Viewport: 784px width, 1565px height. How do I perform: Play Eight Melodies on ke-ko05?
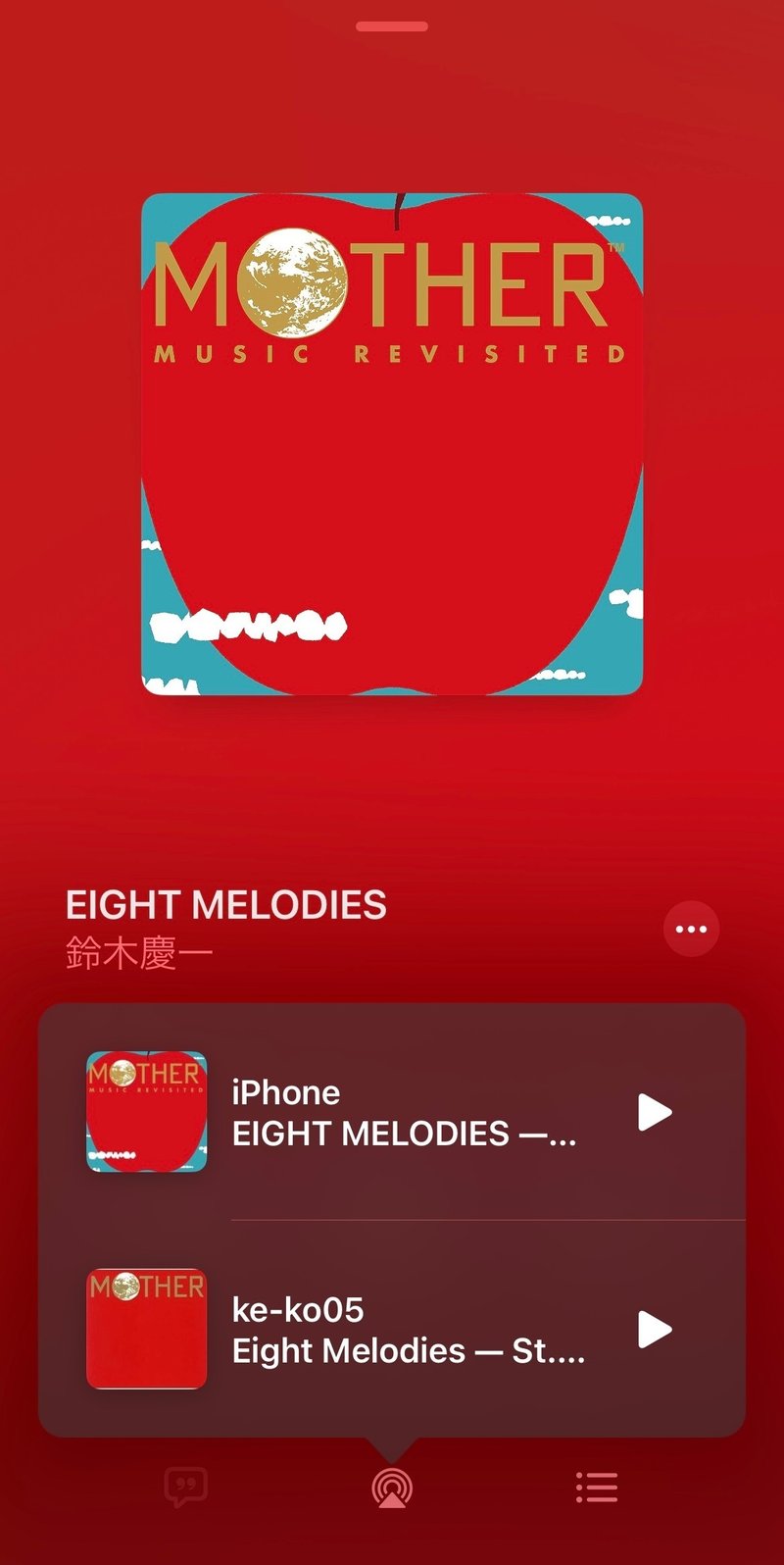click(x=655, y=1330)
